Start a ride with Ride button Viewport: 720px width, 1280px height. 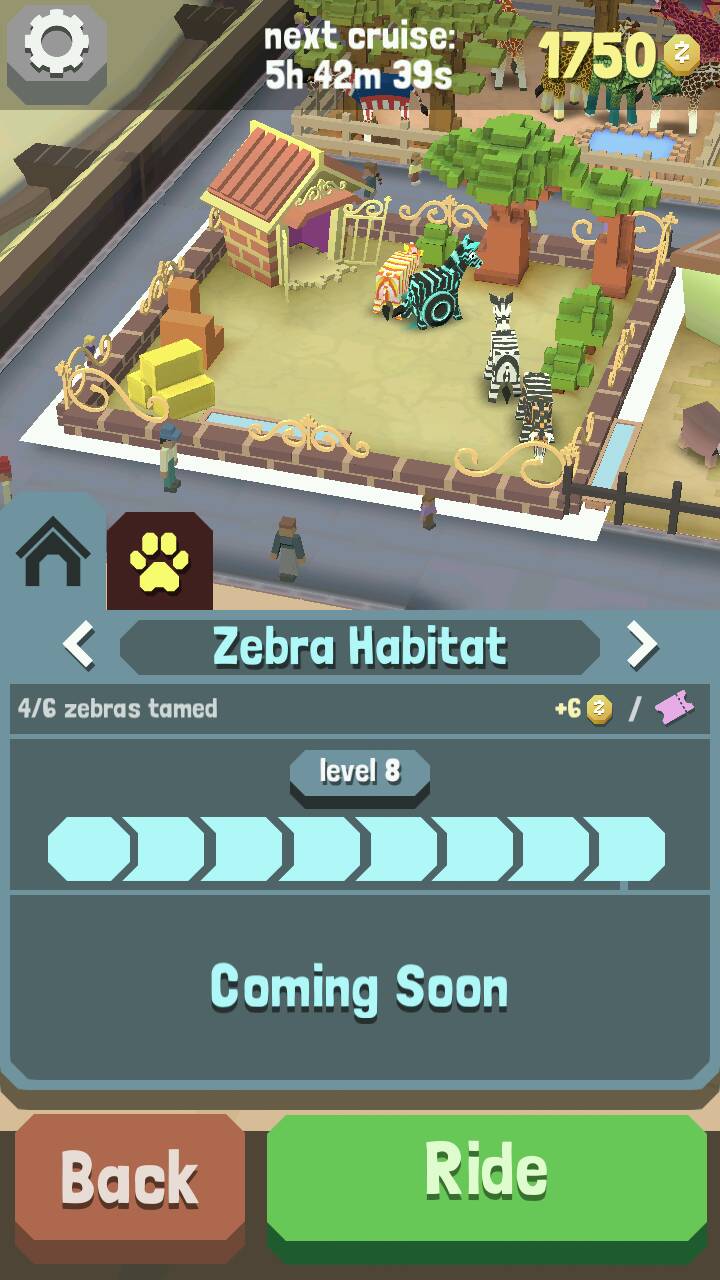coord(487,1172)
